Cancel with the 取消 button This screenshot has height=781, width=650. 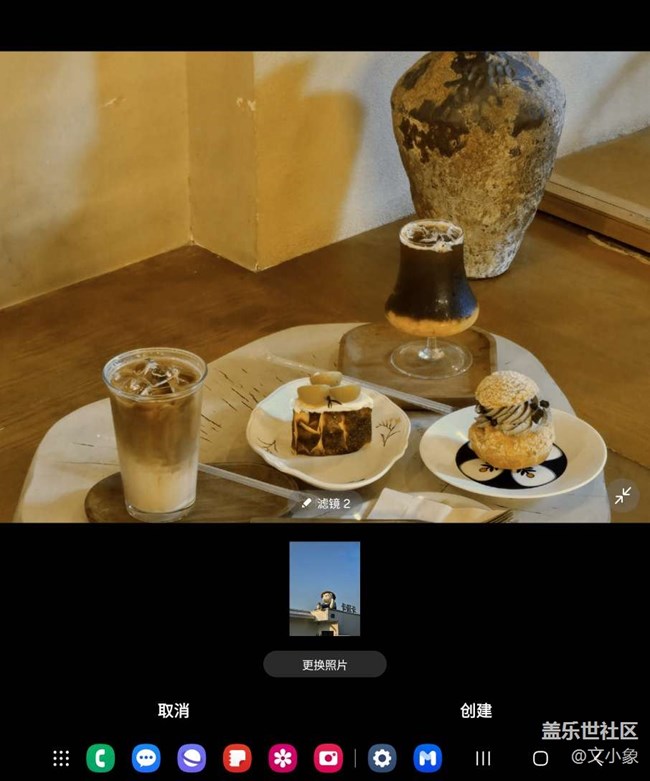(173, 711)
